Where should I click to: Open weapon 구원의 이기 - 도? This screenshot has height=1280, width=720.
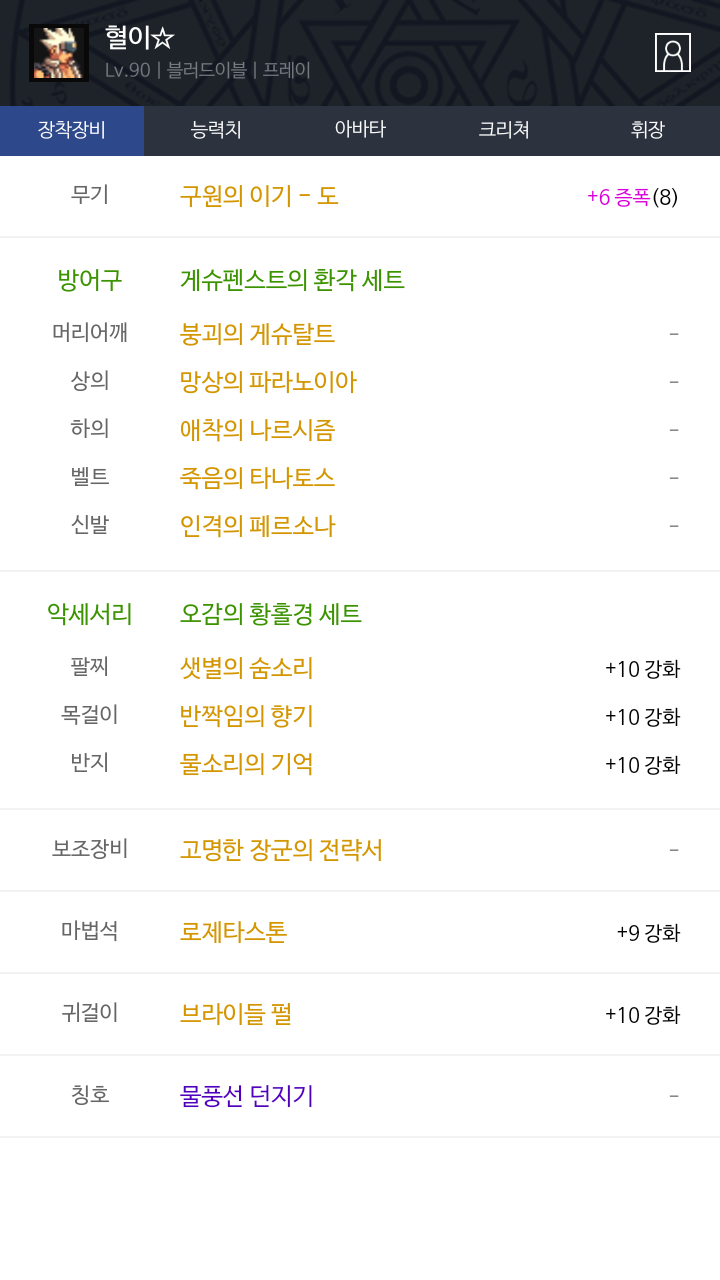pyautogui.click(x=259, y=196)
